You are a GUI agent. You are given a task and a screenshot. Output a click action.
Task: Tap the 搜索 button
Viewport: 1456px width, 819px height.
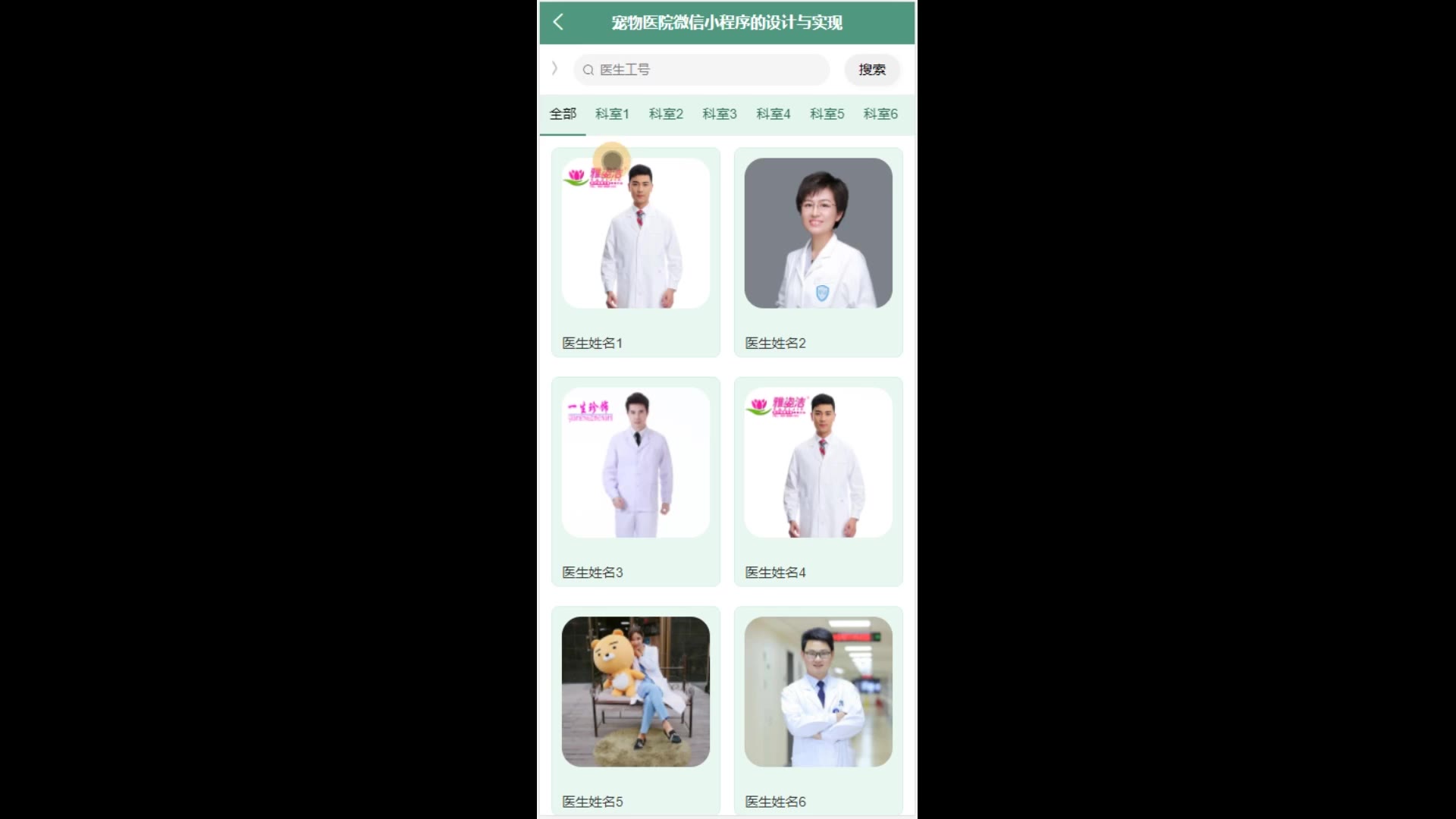pyautogui.click(x=871, y=70)
